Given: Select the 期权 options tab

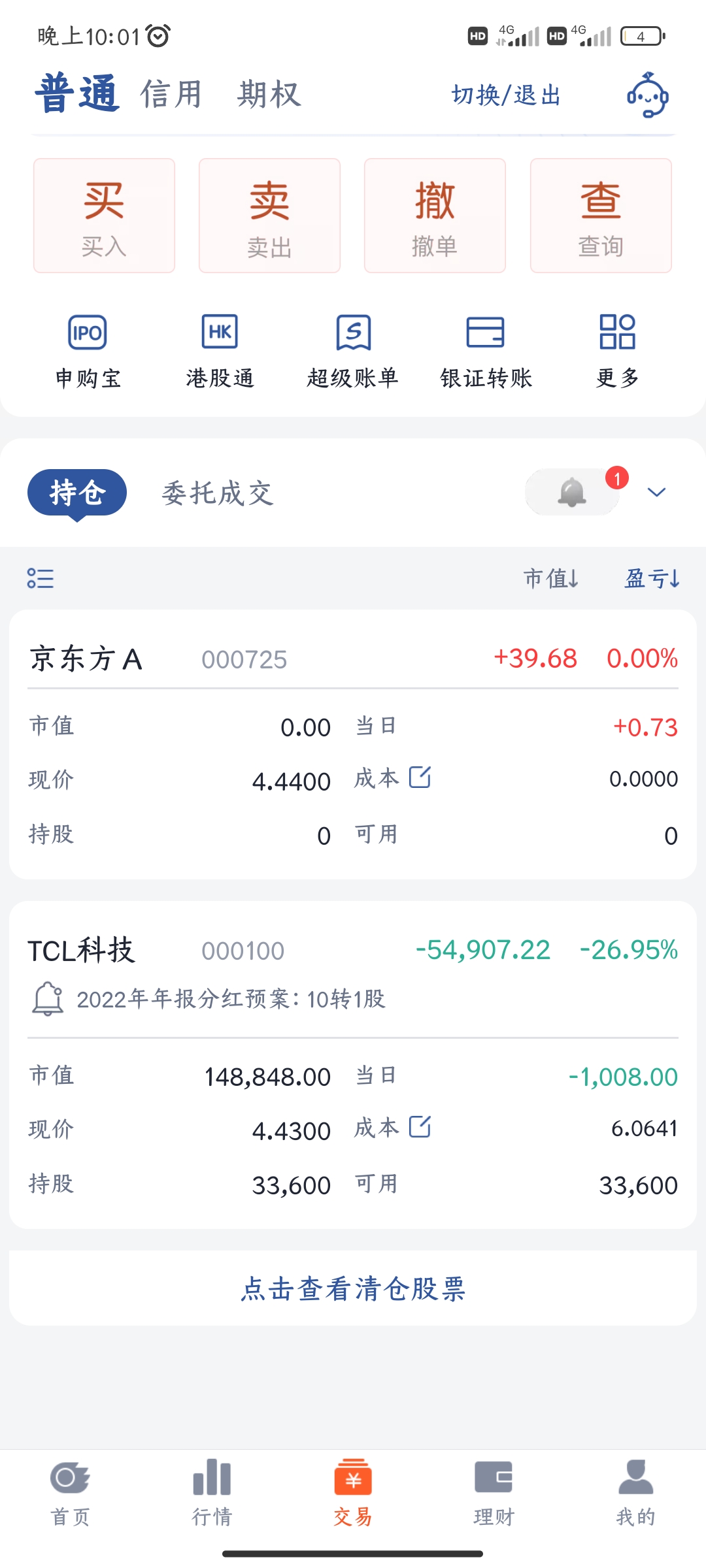Looking at the screenshot, I should pyautogui.click(x=269, y=96).
